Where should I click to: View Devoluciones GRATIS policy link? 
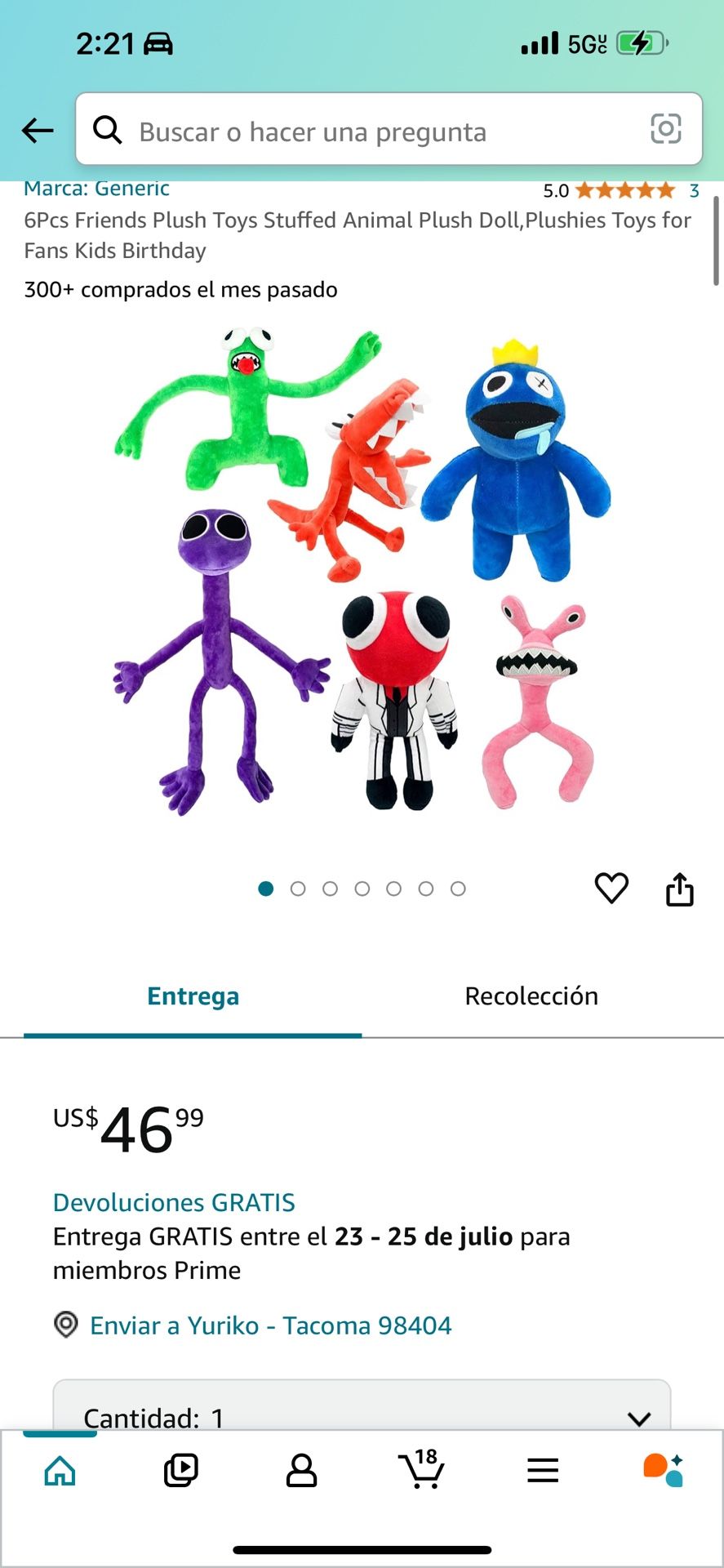(x=174, y=1202)
